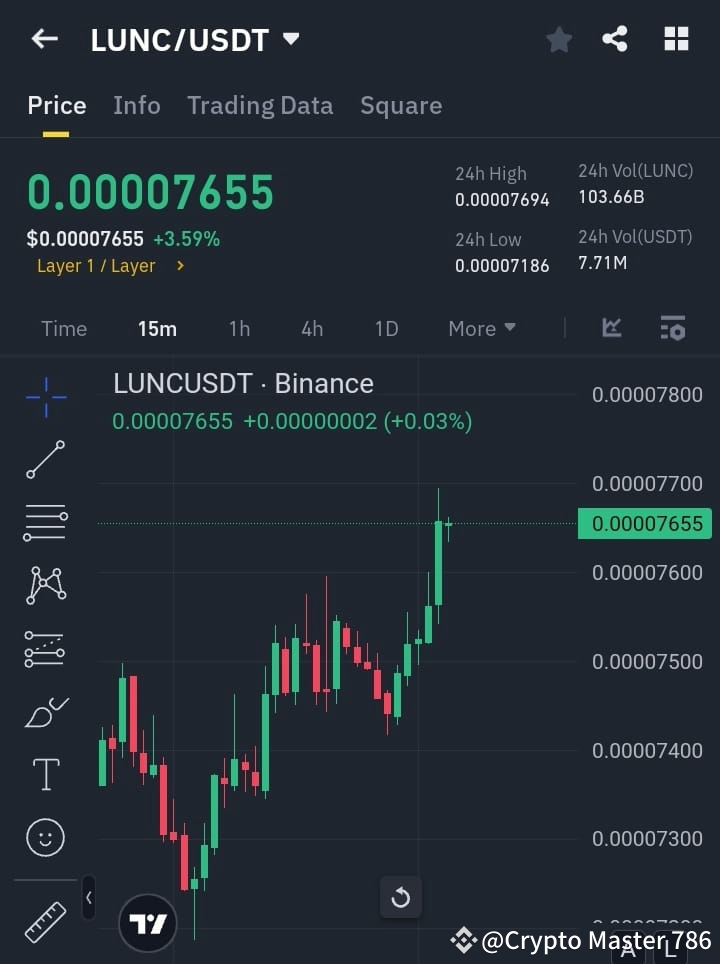
Task: Select the 1h timeframe tab
Action: point(239,328)
